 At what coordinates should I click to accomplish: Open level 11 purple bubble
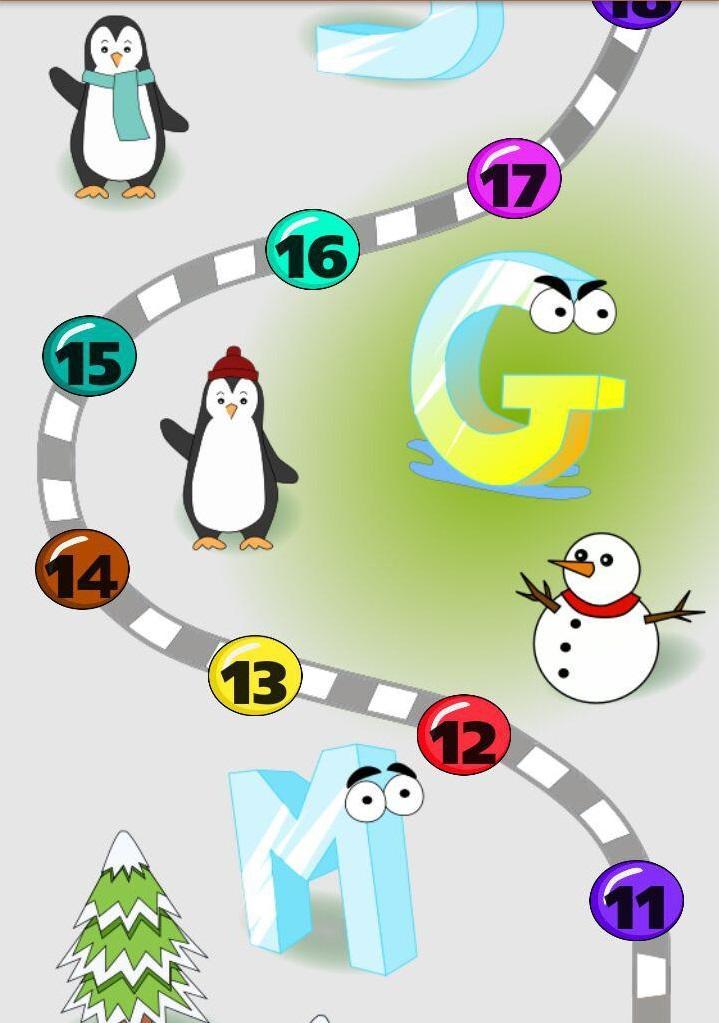click(636, 900)
